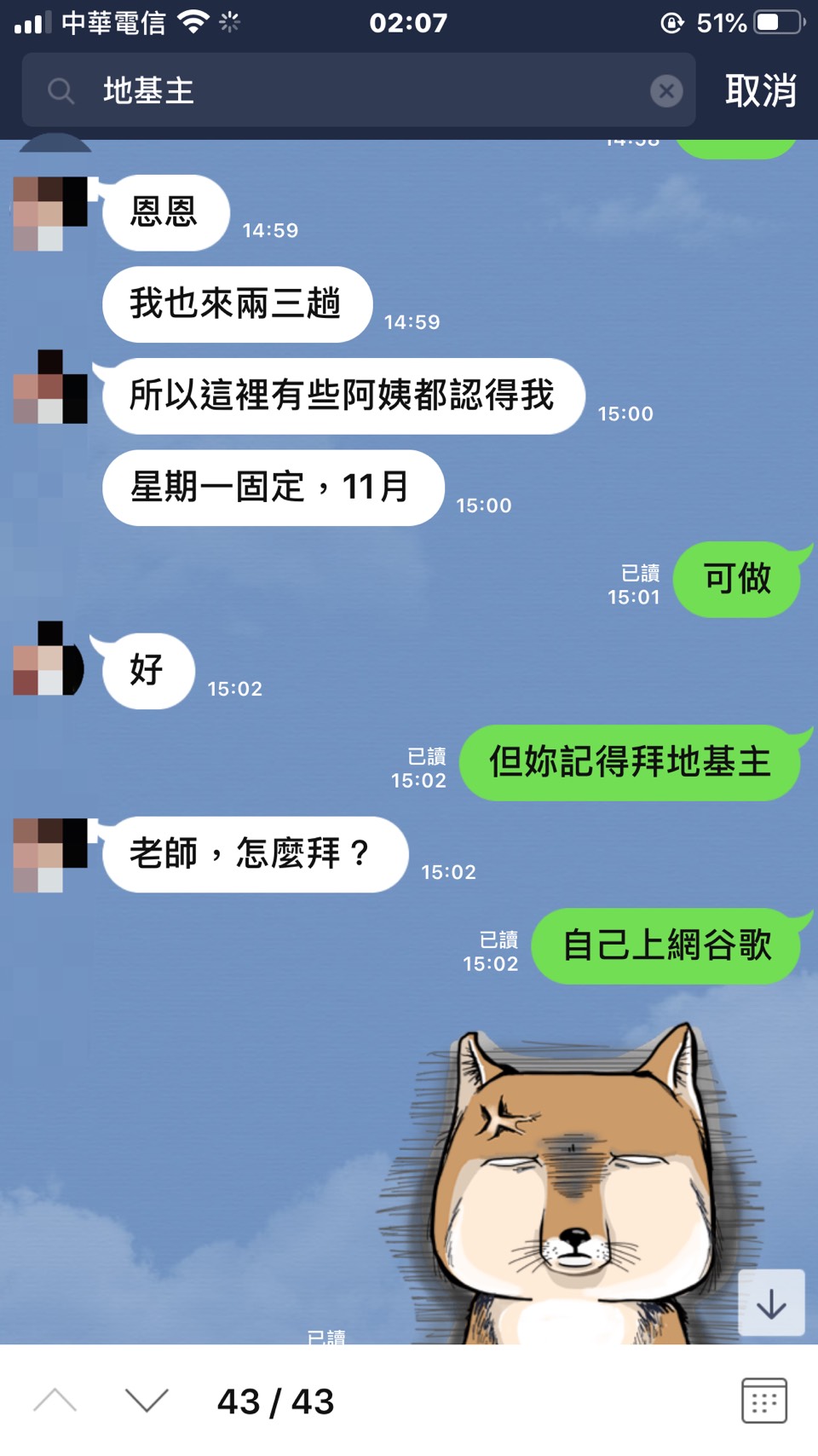The height and width of the screenshot is (1456, 818).
Task: Clear the search text
Action: pyautogui.click(x=666, y=90)
